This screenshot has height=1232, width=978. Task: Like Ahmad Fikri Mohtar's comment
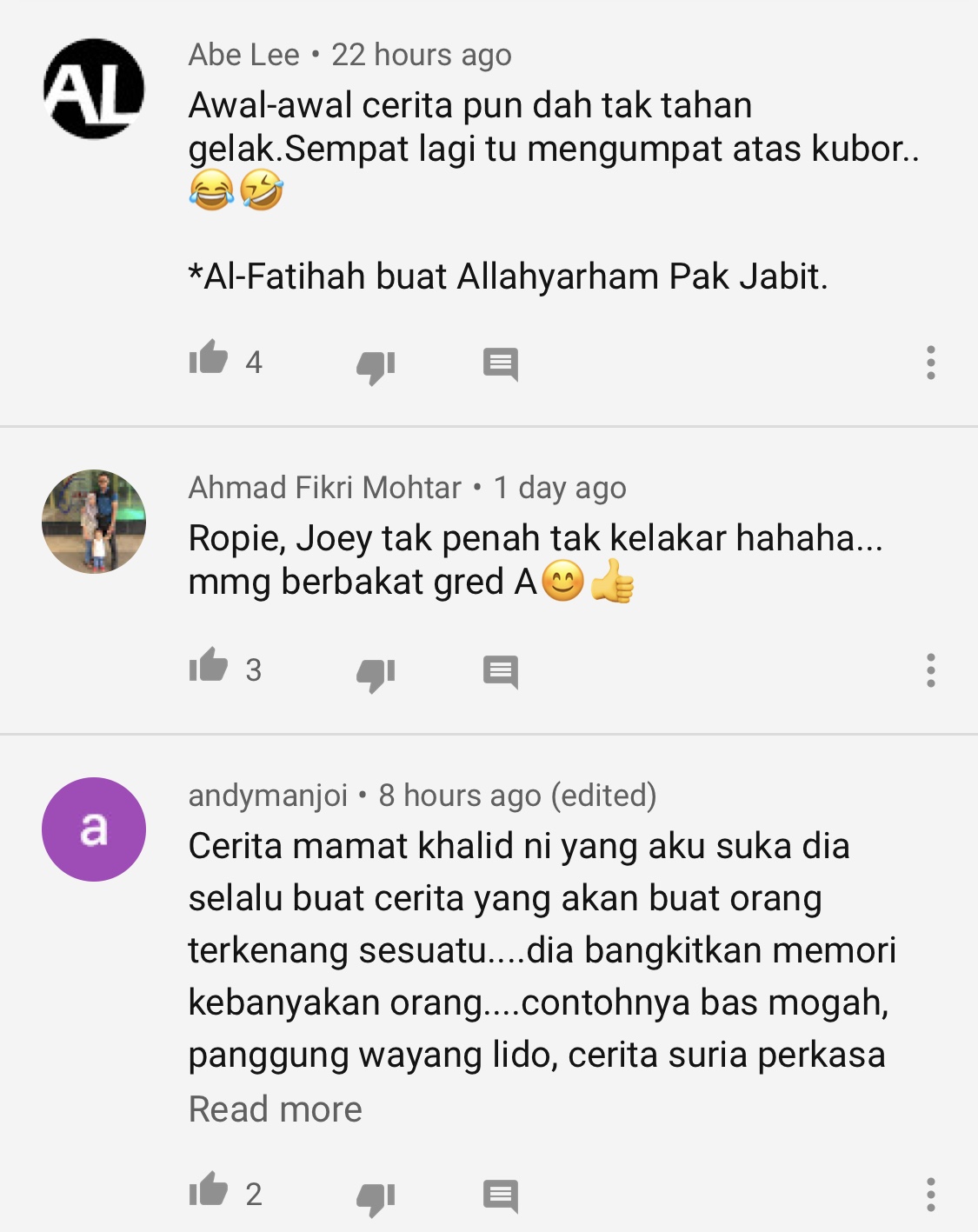click(209, 666)
